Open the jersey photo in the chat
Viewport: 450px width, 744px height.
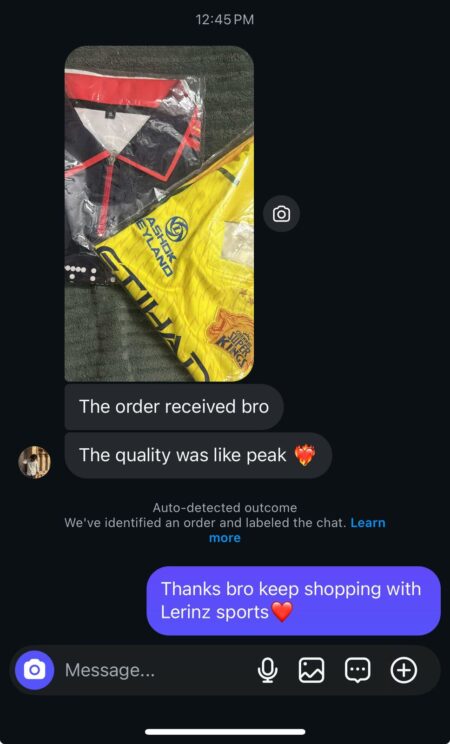[159, 214]
